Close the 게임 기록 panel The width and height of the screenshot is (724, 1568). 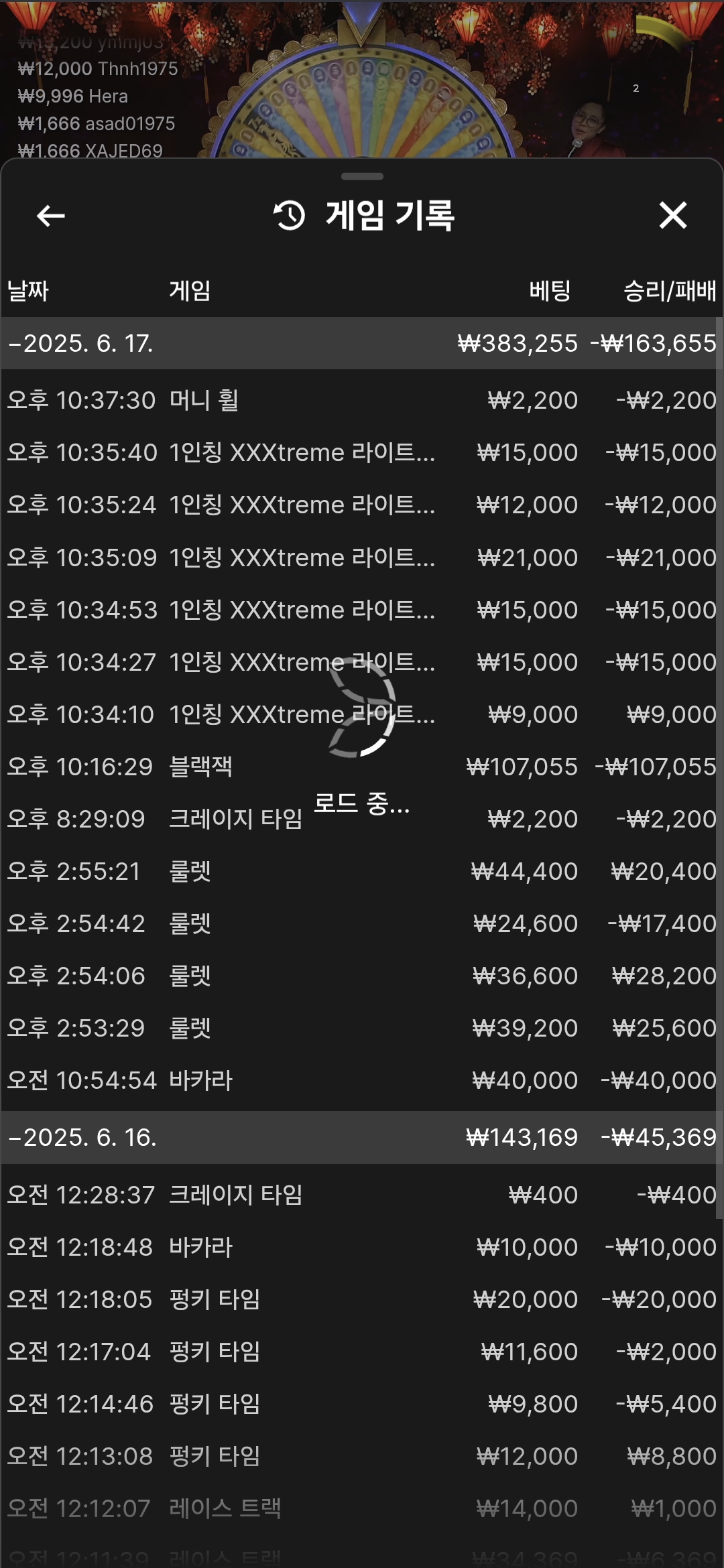(x=672, y=216)
